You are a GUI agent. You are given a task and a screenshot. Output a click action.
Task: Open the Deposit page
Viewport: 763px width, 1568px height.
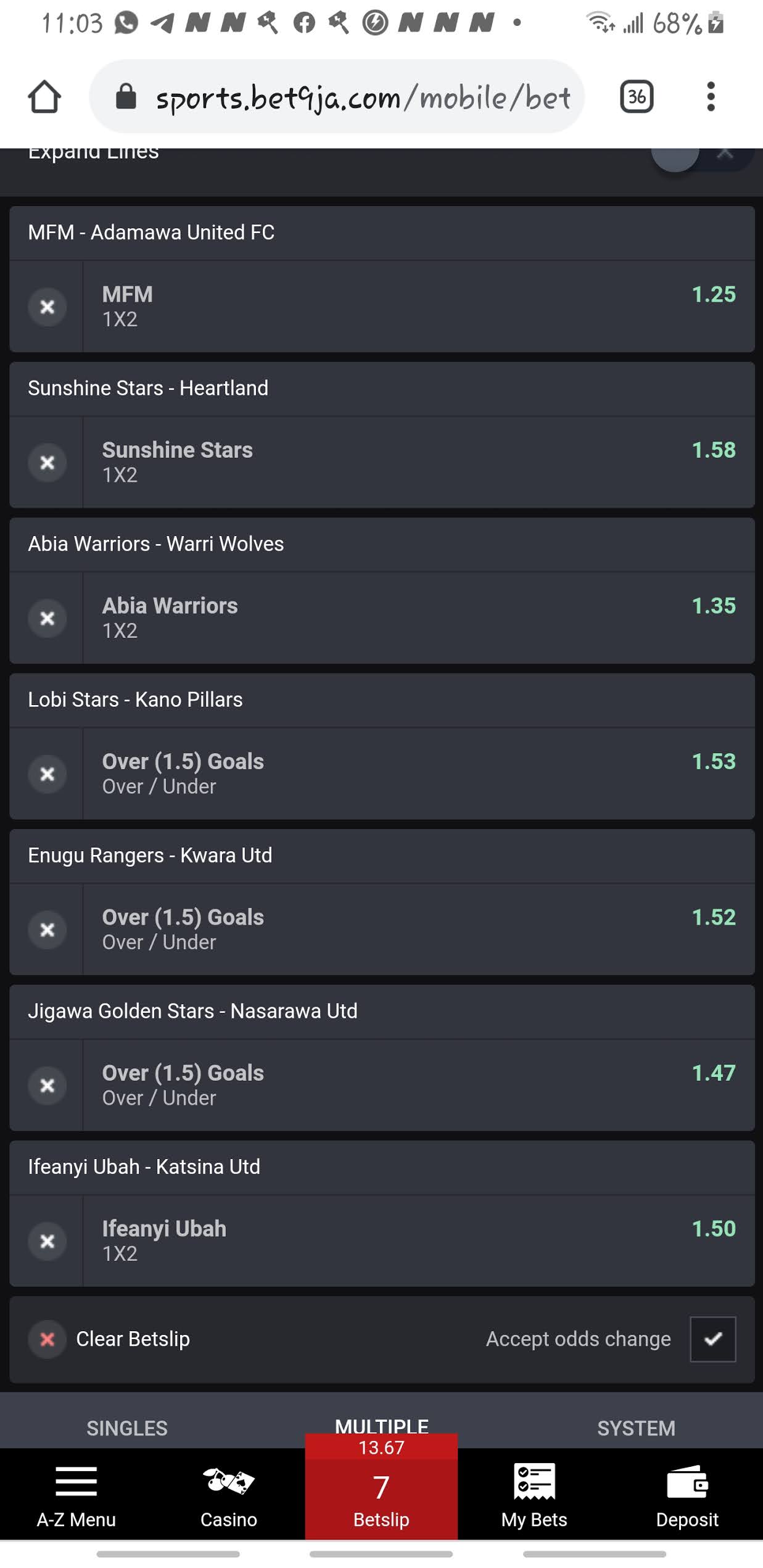tap(687, 1496)
